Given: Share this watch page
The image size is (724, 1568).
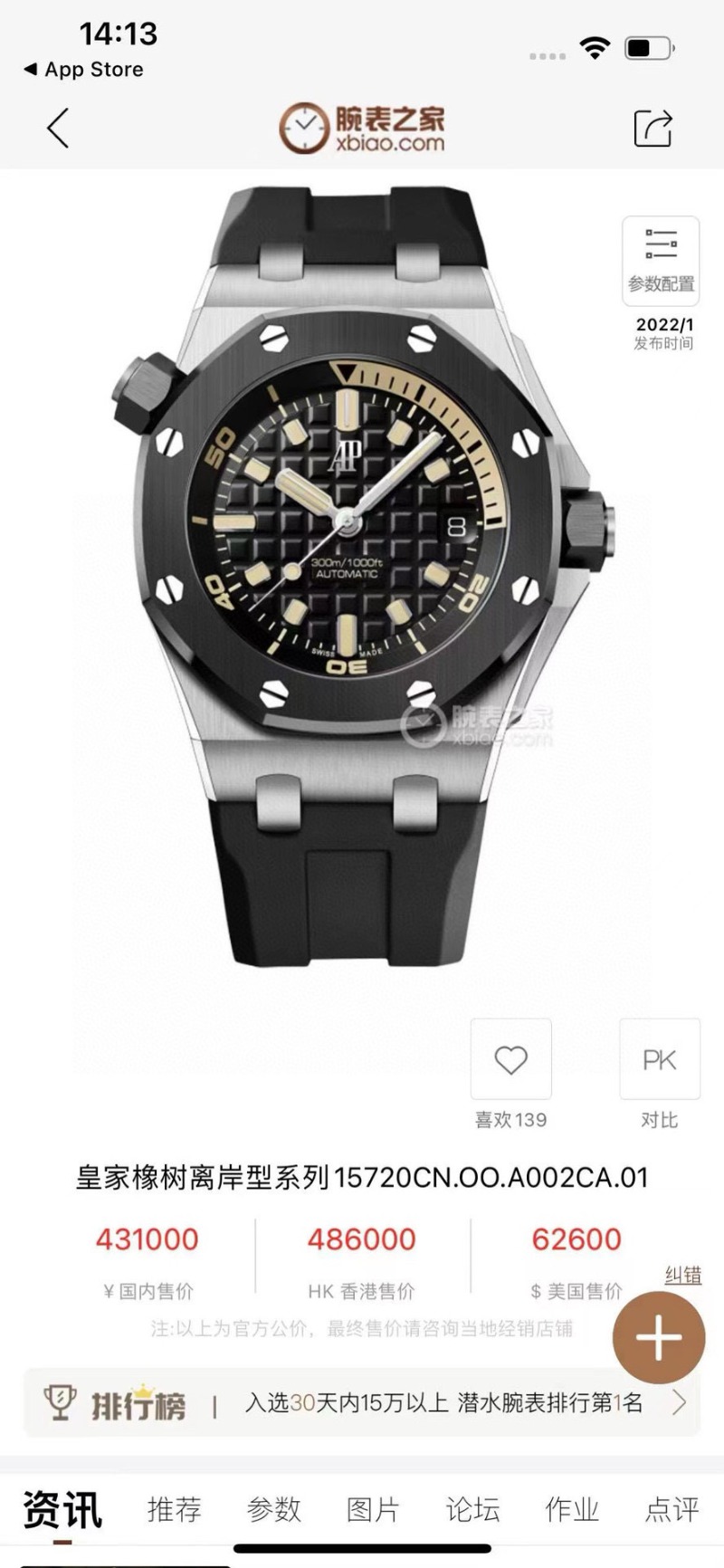Looking at the screenshot, I should tap(653, 128).
